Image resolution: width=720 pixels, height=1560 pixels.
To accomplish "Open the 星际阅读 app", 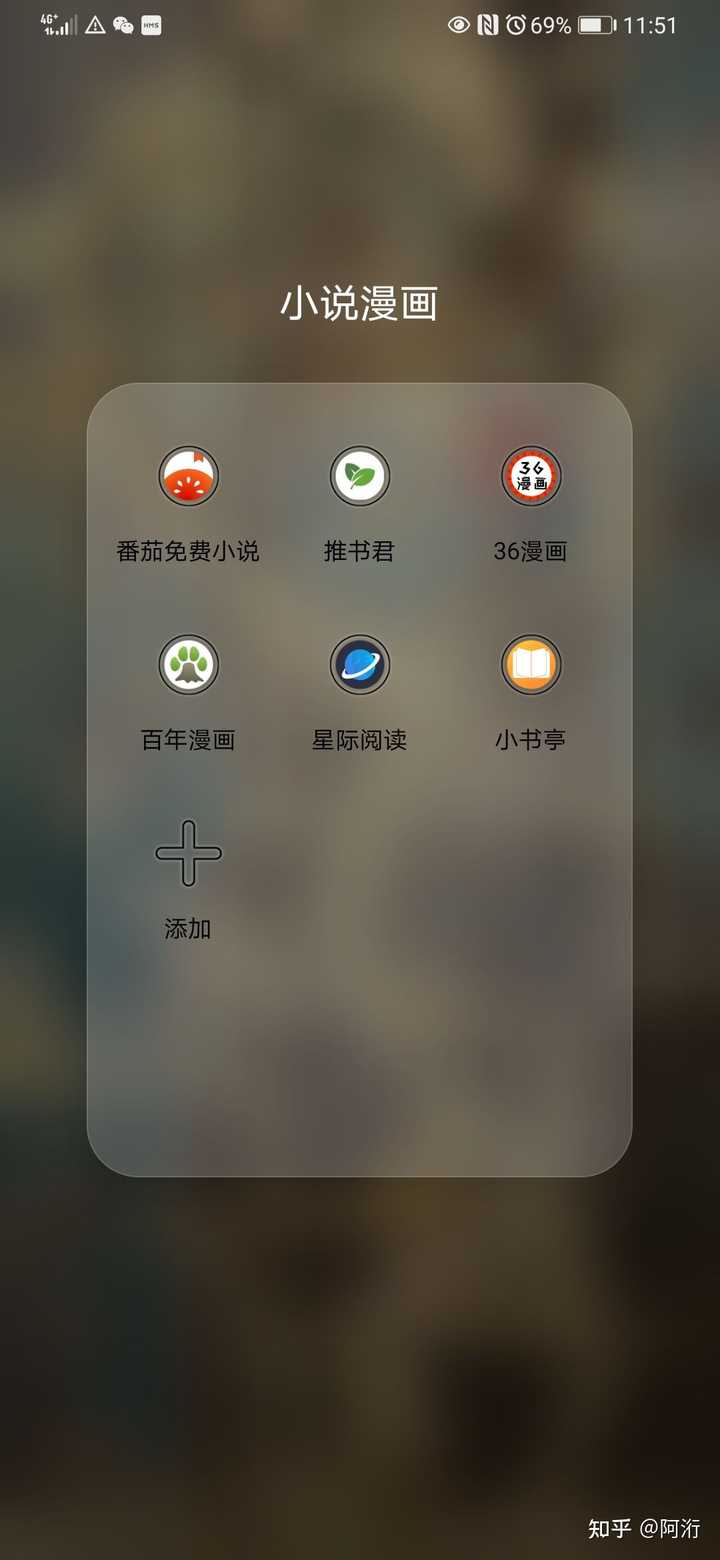I will (360, 665).
